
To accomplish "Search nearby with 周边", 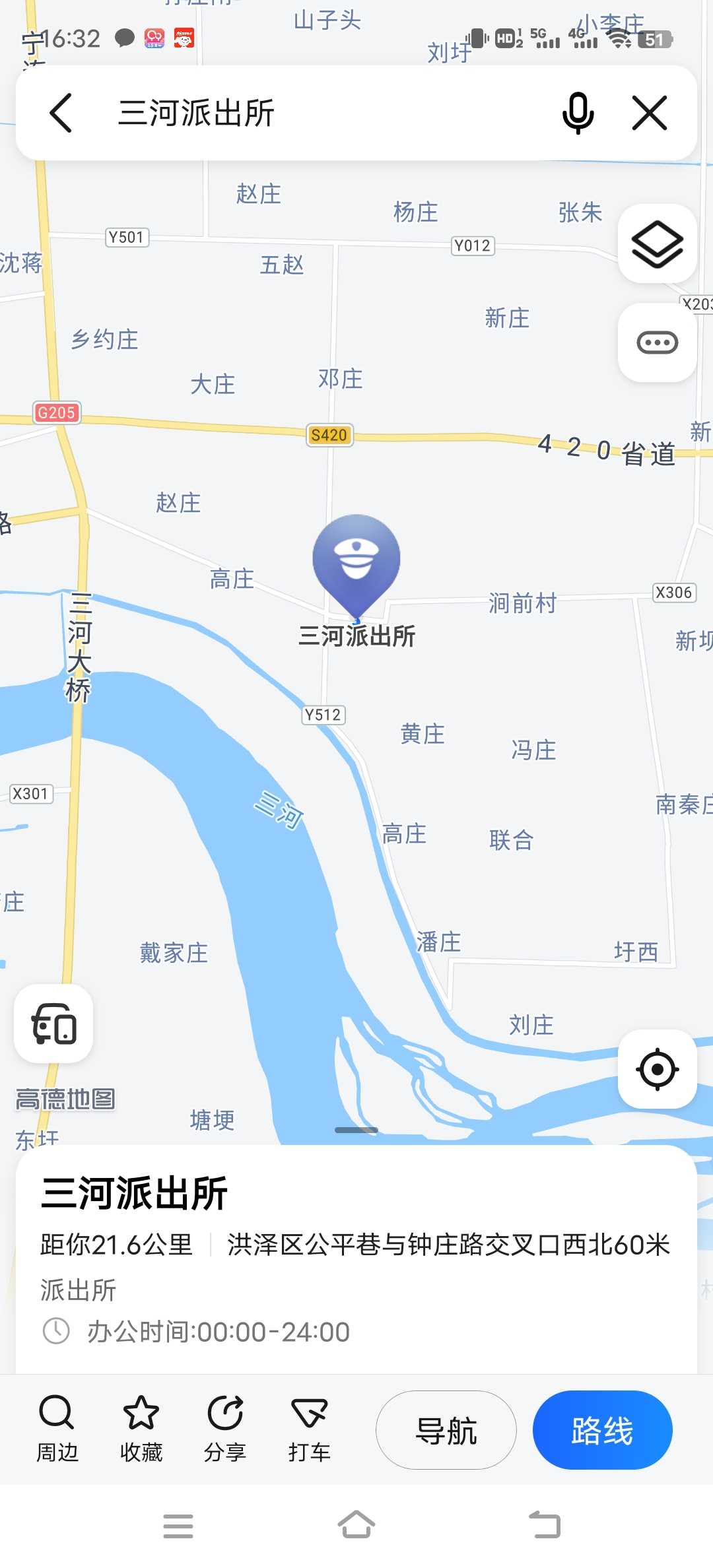I will pyautogui.click(x=57, y=1429).
